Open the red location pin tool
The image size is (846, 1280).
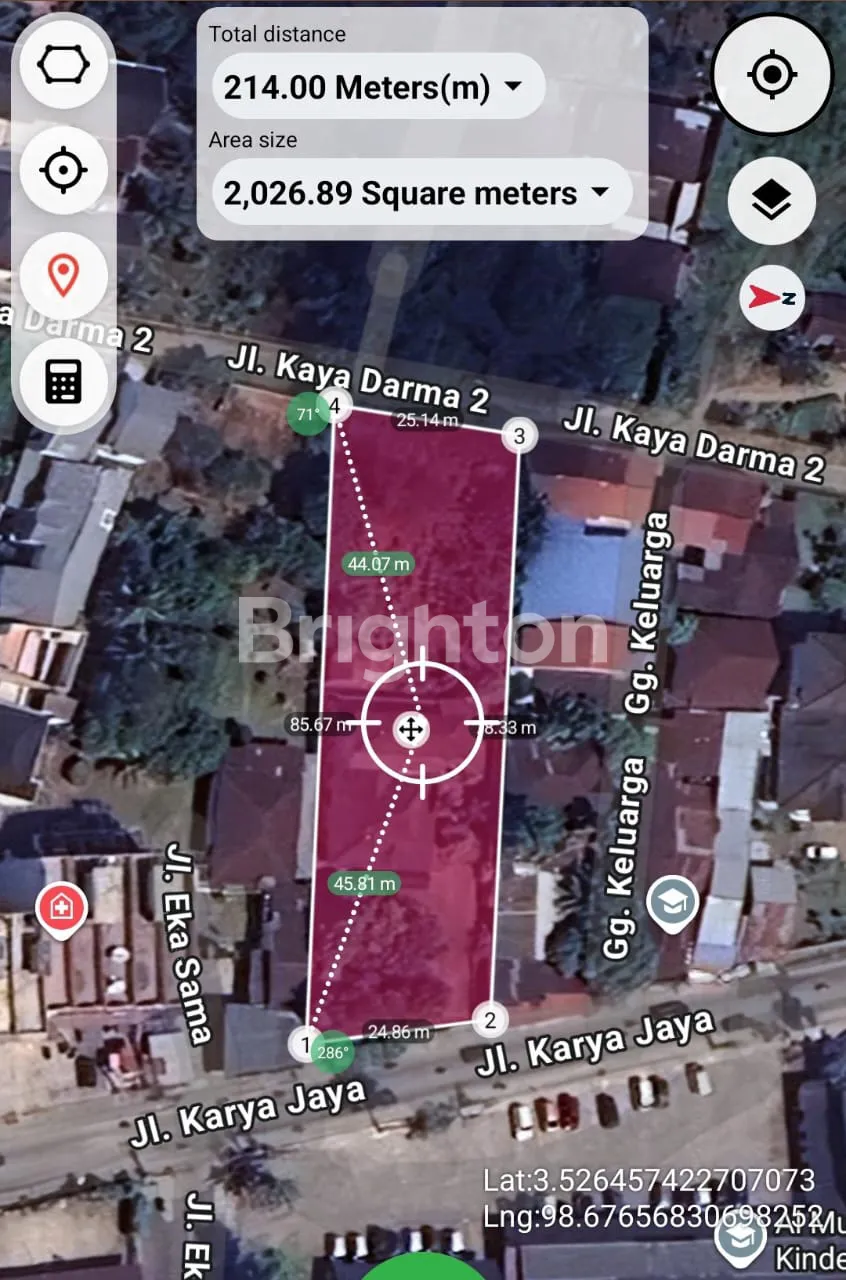(64, 275)
